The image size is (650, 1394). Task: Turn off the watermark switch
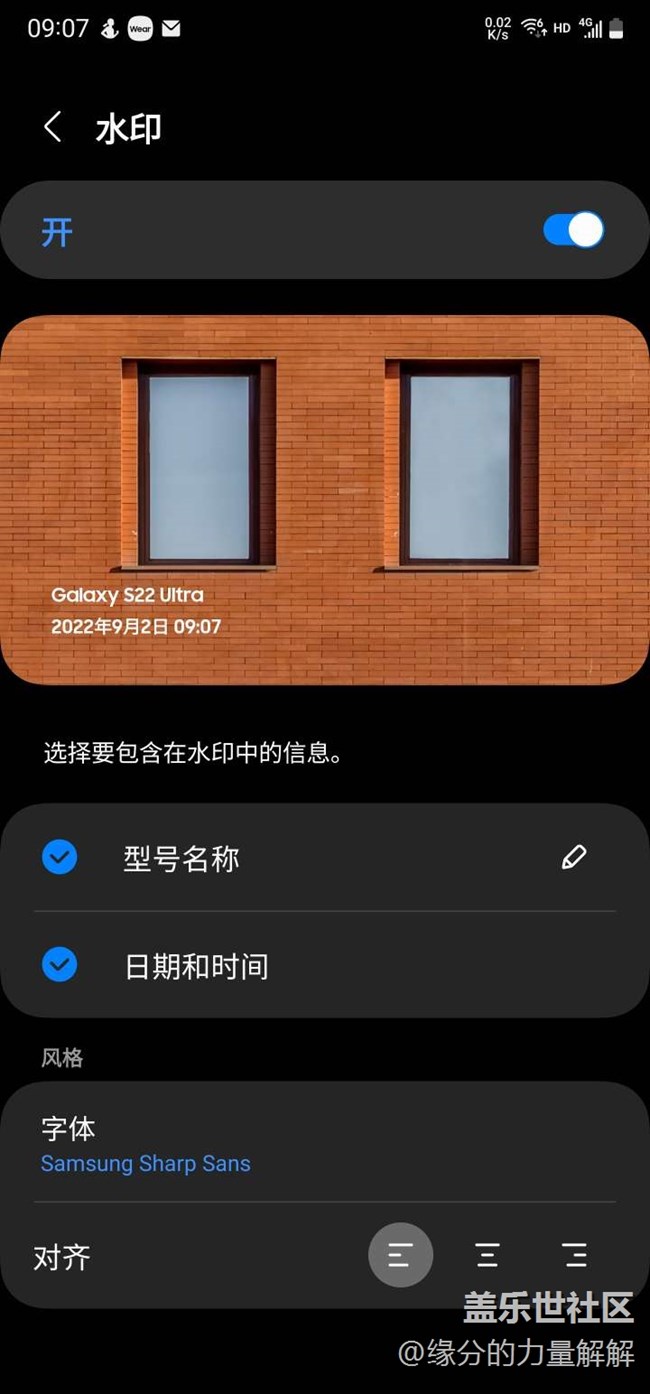(x=573, y=230)
